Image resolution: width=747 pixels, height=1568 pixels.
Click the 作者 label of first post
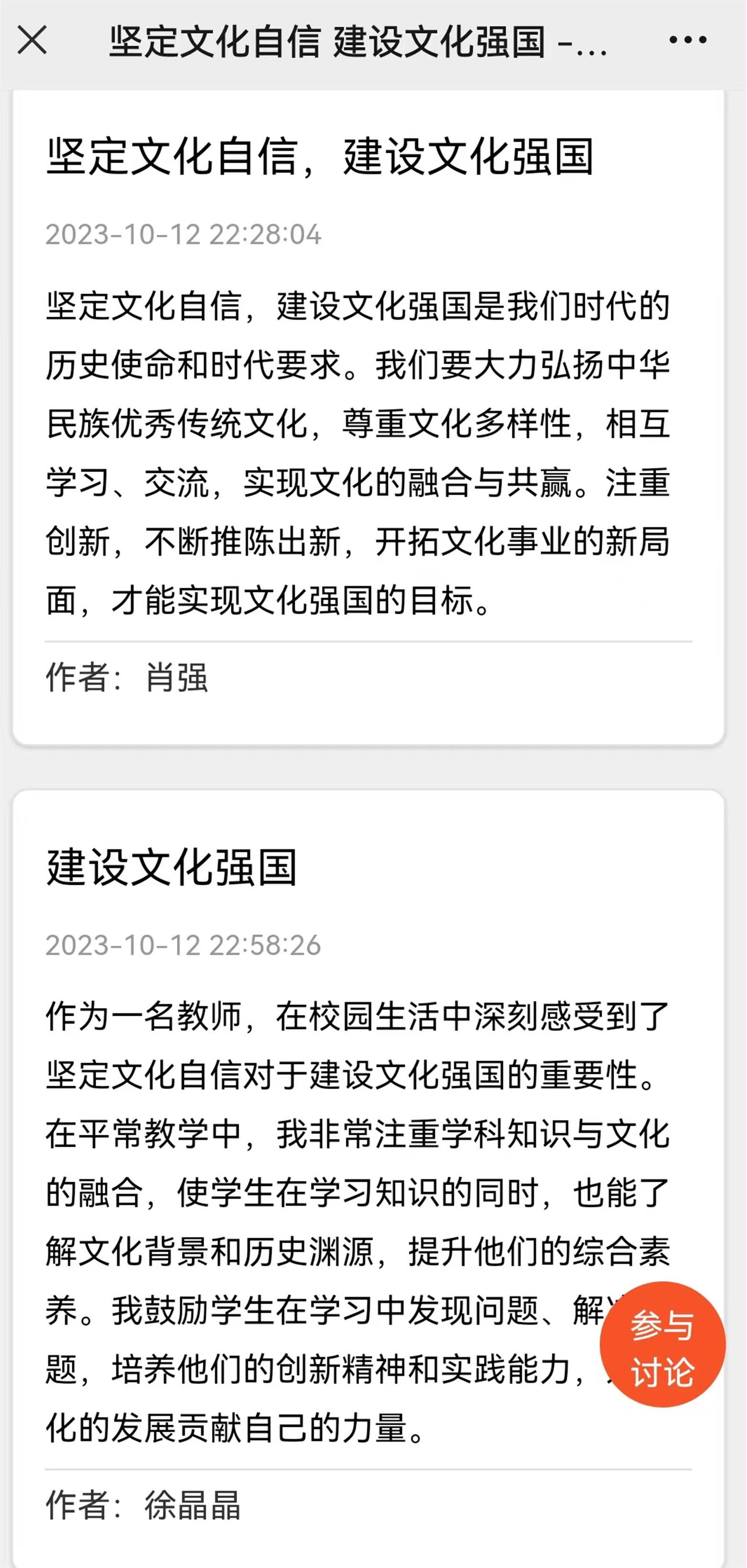79,676
